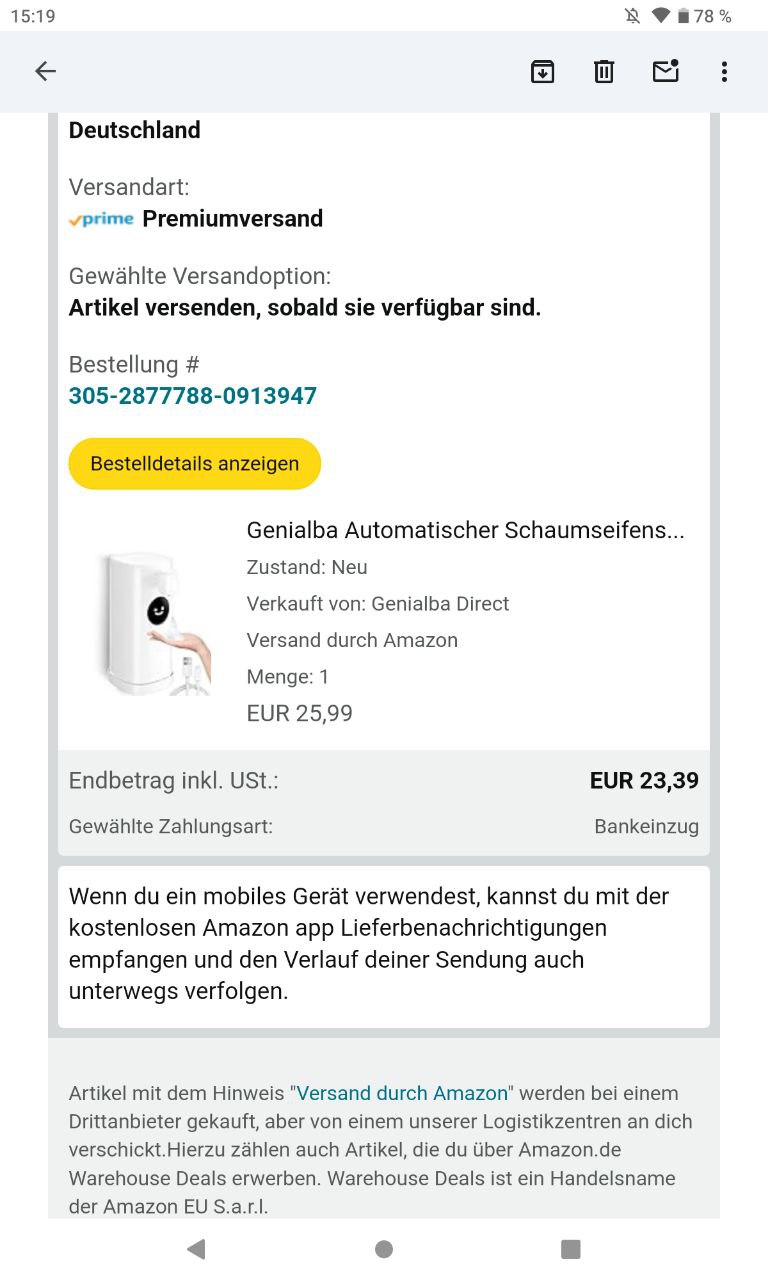Screen dimensions: 768x1280
Task: Open recent apps from navigation bar
Action: click(571, 1249)
